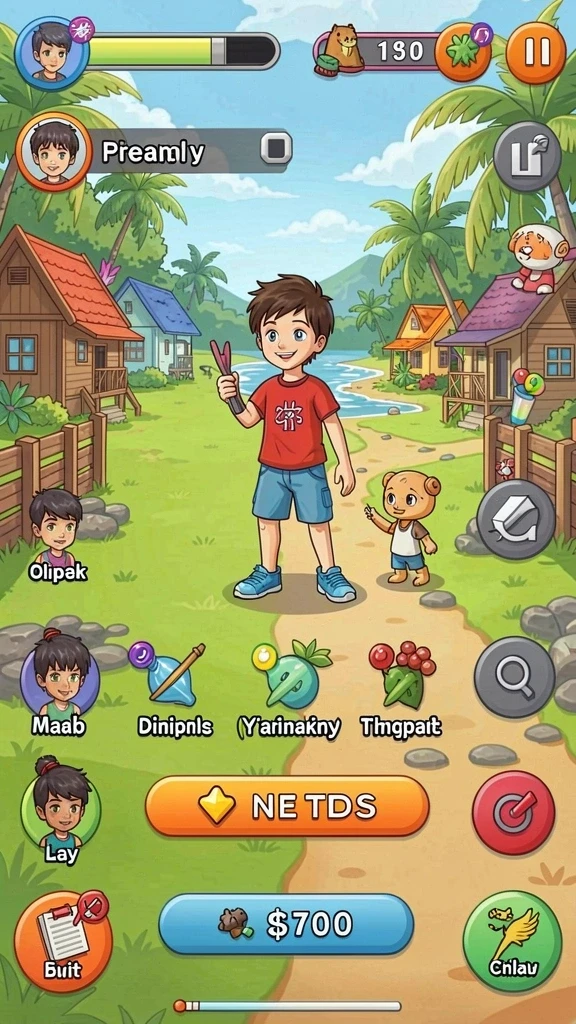Pause the game
Viewport: 576px width, 1024px height.
[x=536, y=52]
